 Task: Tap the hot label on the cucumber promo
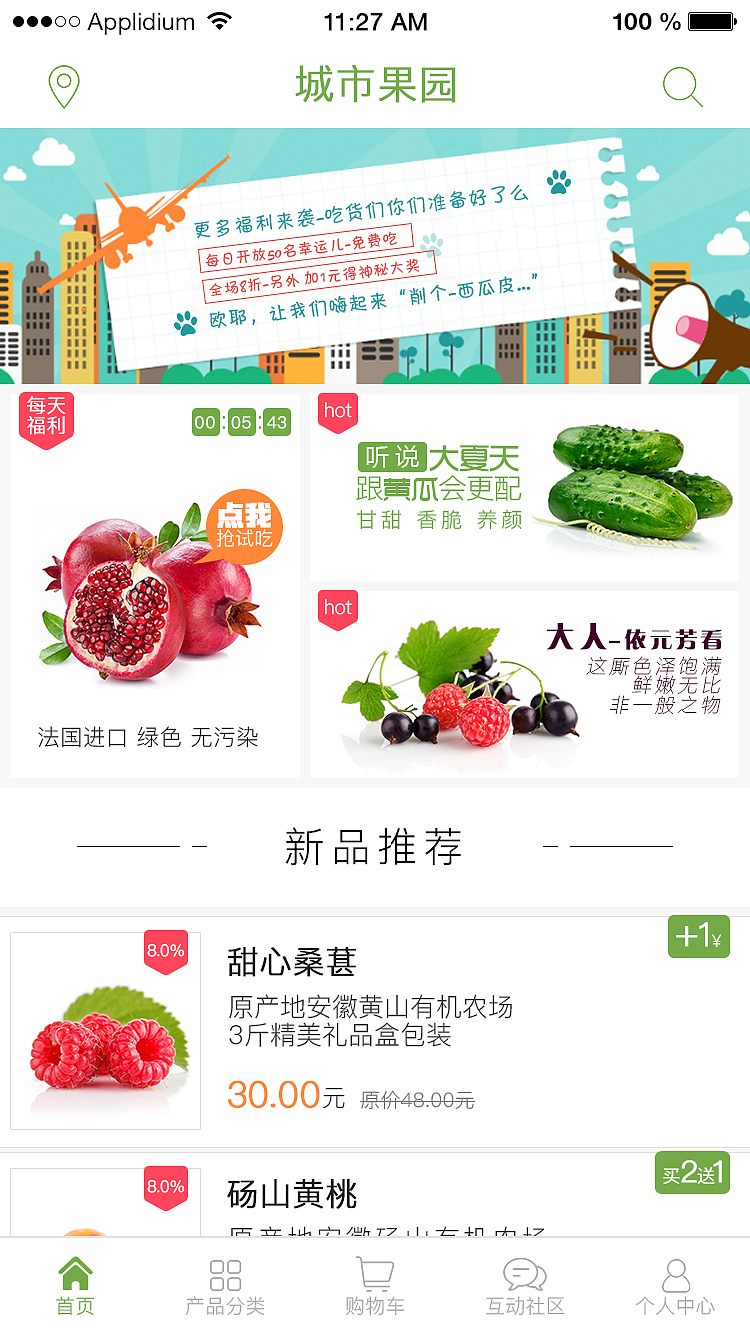pos(337,412)
